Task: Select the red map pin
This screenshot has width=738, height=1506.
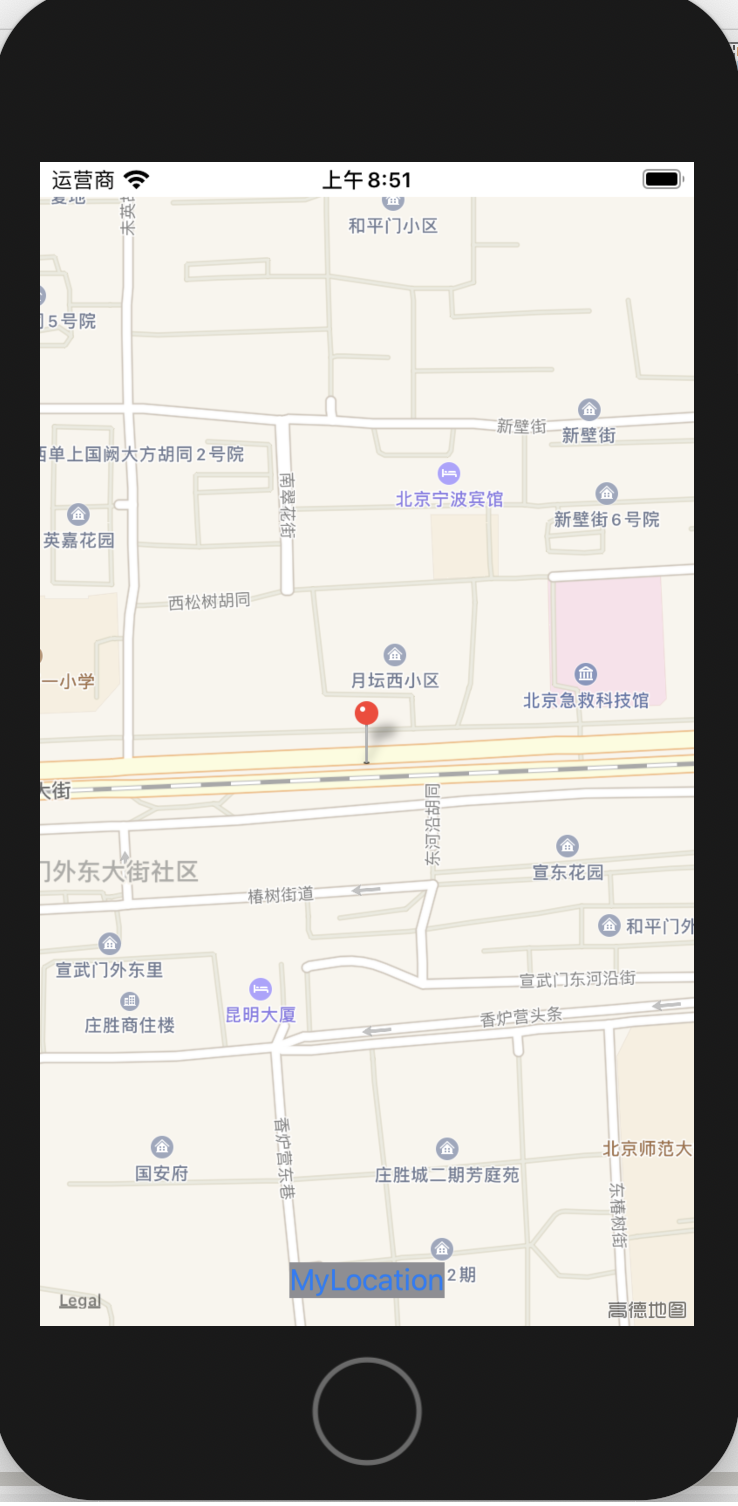Action: (367, 714)
